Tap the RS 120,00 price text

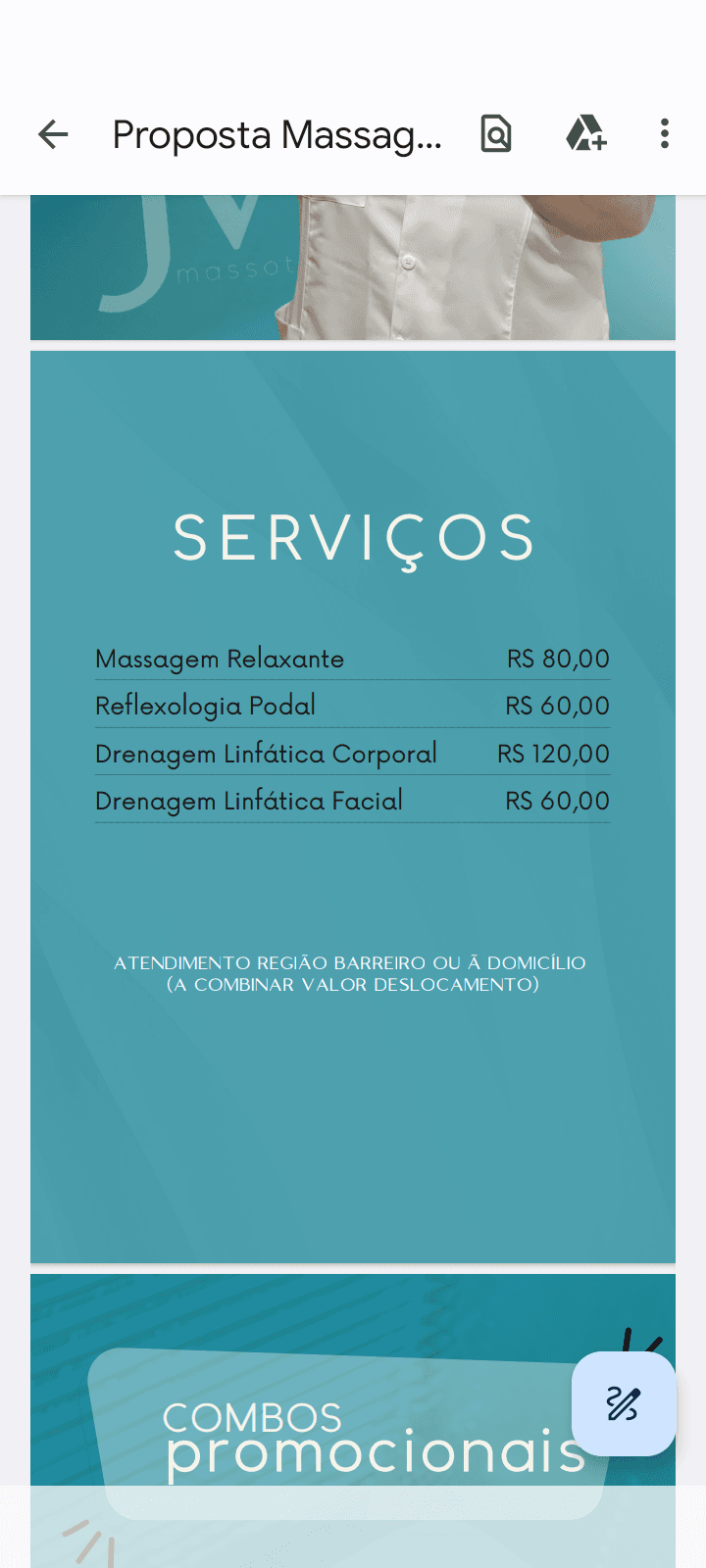(553, 753)
